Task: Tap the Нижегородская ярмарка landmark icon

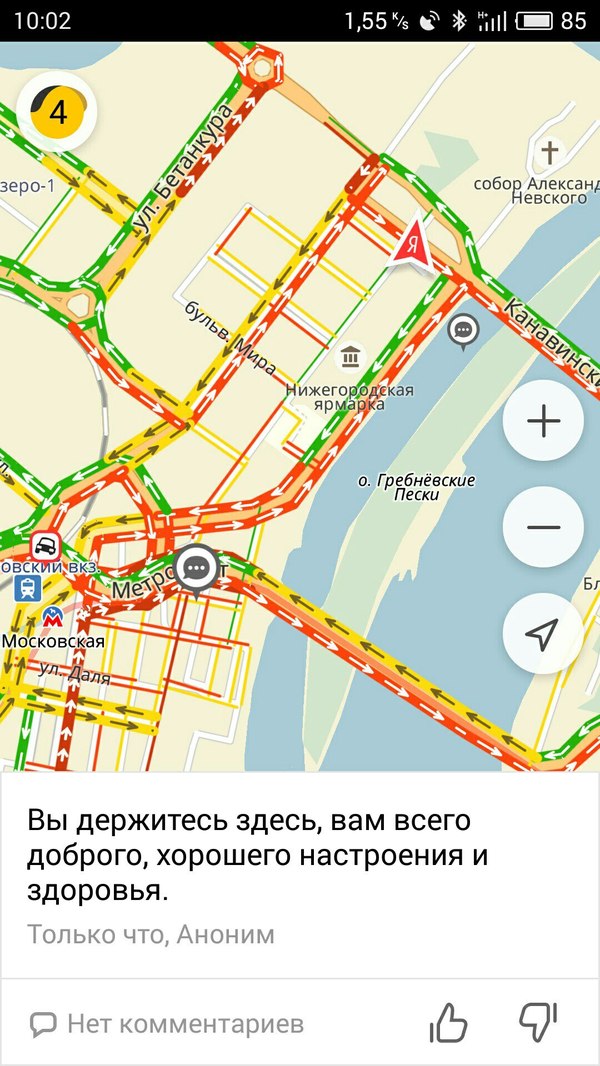Action: point(351,356)
